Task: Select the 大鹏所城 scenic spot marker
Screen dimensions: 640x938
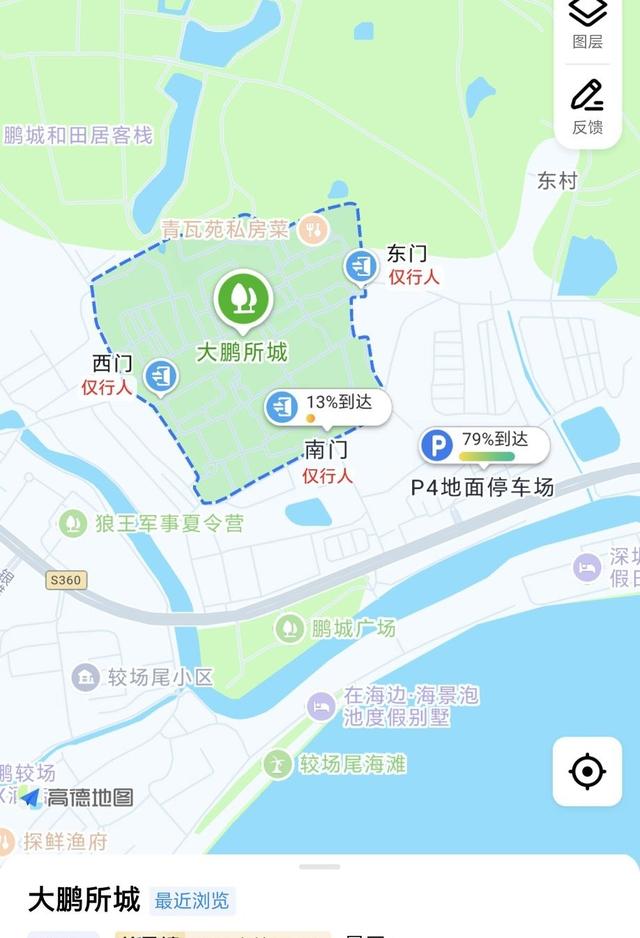Action: (x=241, y=298)
